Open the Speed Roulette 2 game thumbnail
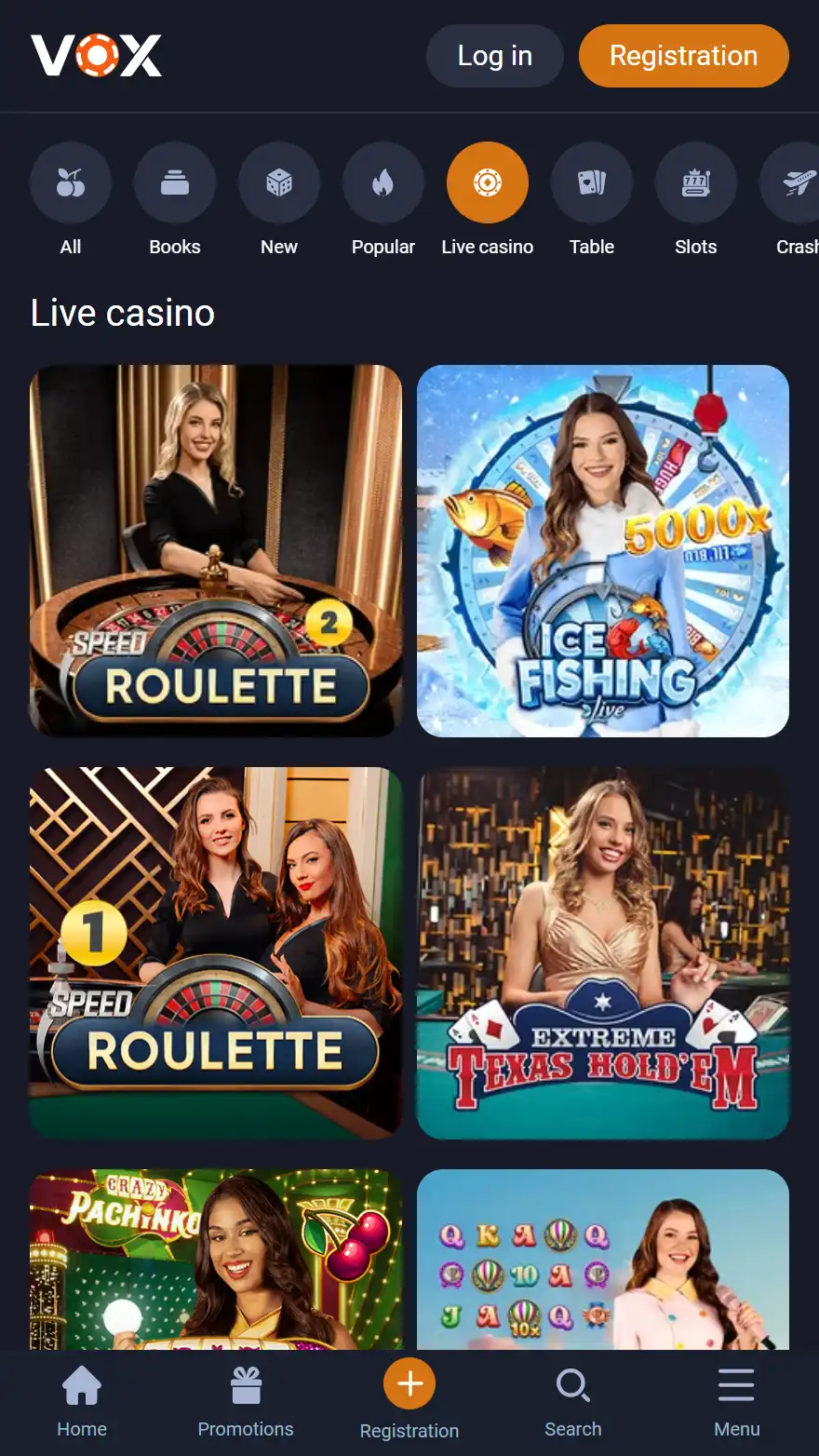 pyautogui.click(x=216, y=549)
